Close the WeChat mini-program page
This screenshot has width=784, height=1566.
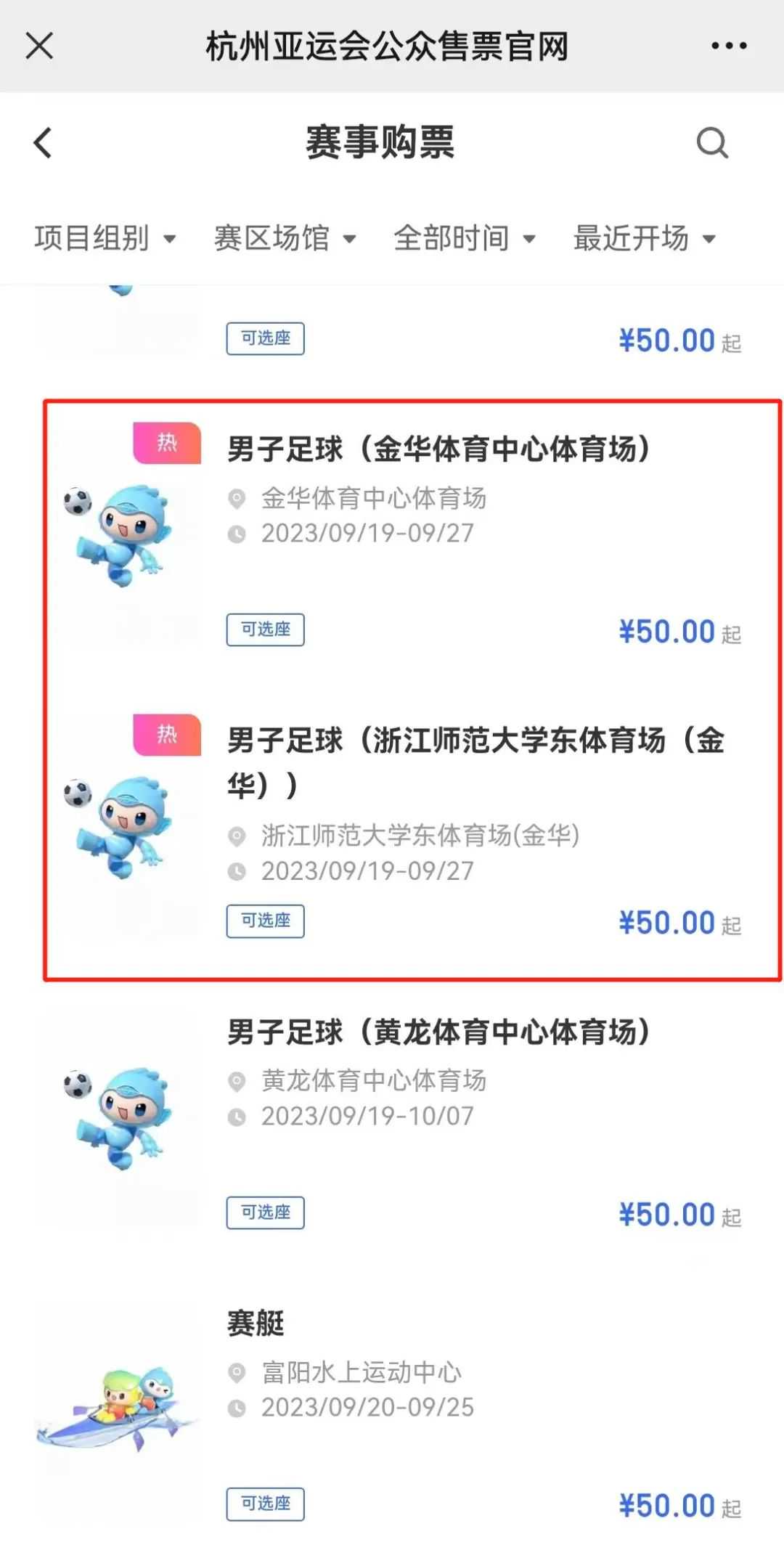pyautogui.click(x=39, y=46)
